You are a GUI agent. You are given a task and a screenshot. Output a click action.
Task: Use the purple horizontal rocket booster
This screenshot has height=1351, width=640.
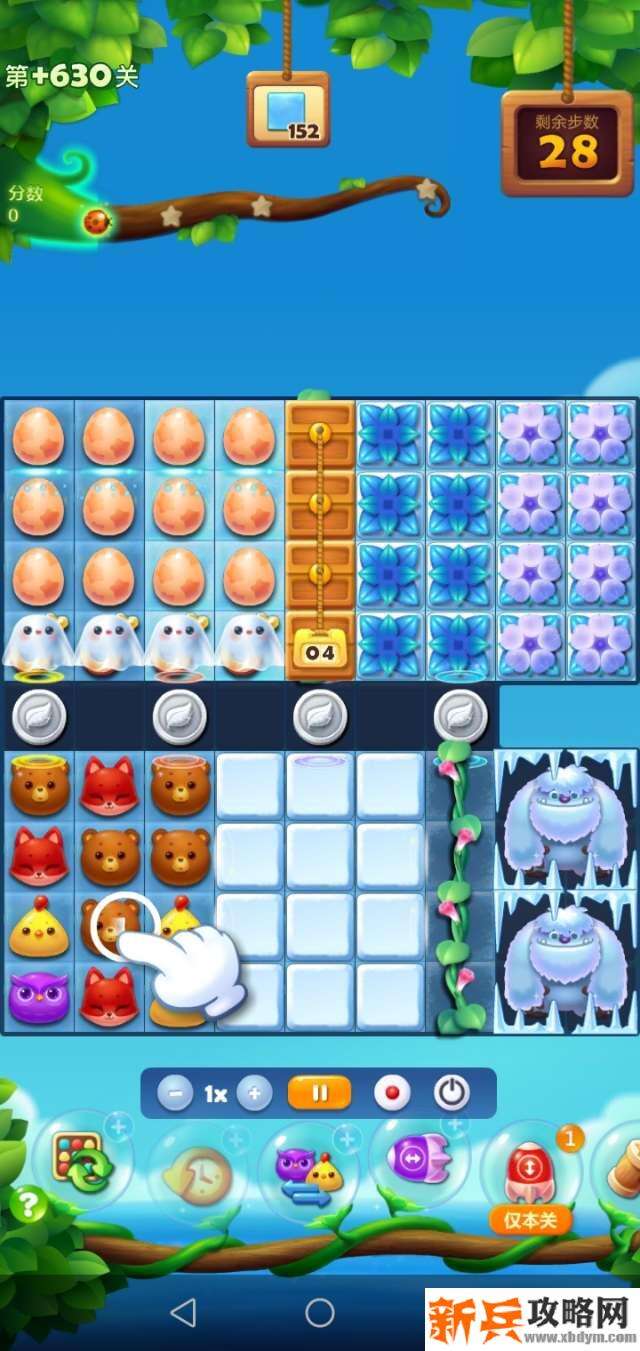click(x=420, y=1158)
